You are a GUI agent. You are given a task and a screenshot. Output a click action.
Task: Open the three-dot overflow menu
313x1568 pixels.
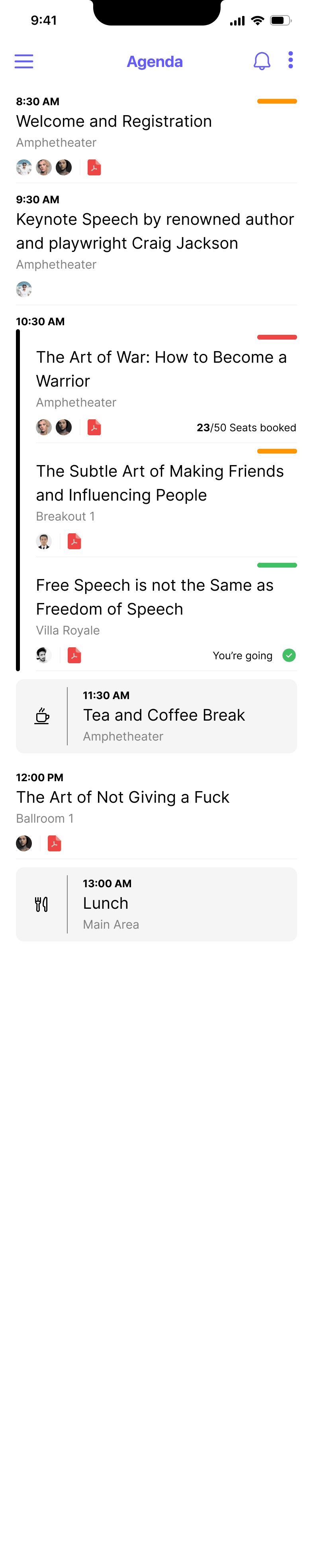(291, 60)
